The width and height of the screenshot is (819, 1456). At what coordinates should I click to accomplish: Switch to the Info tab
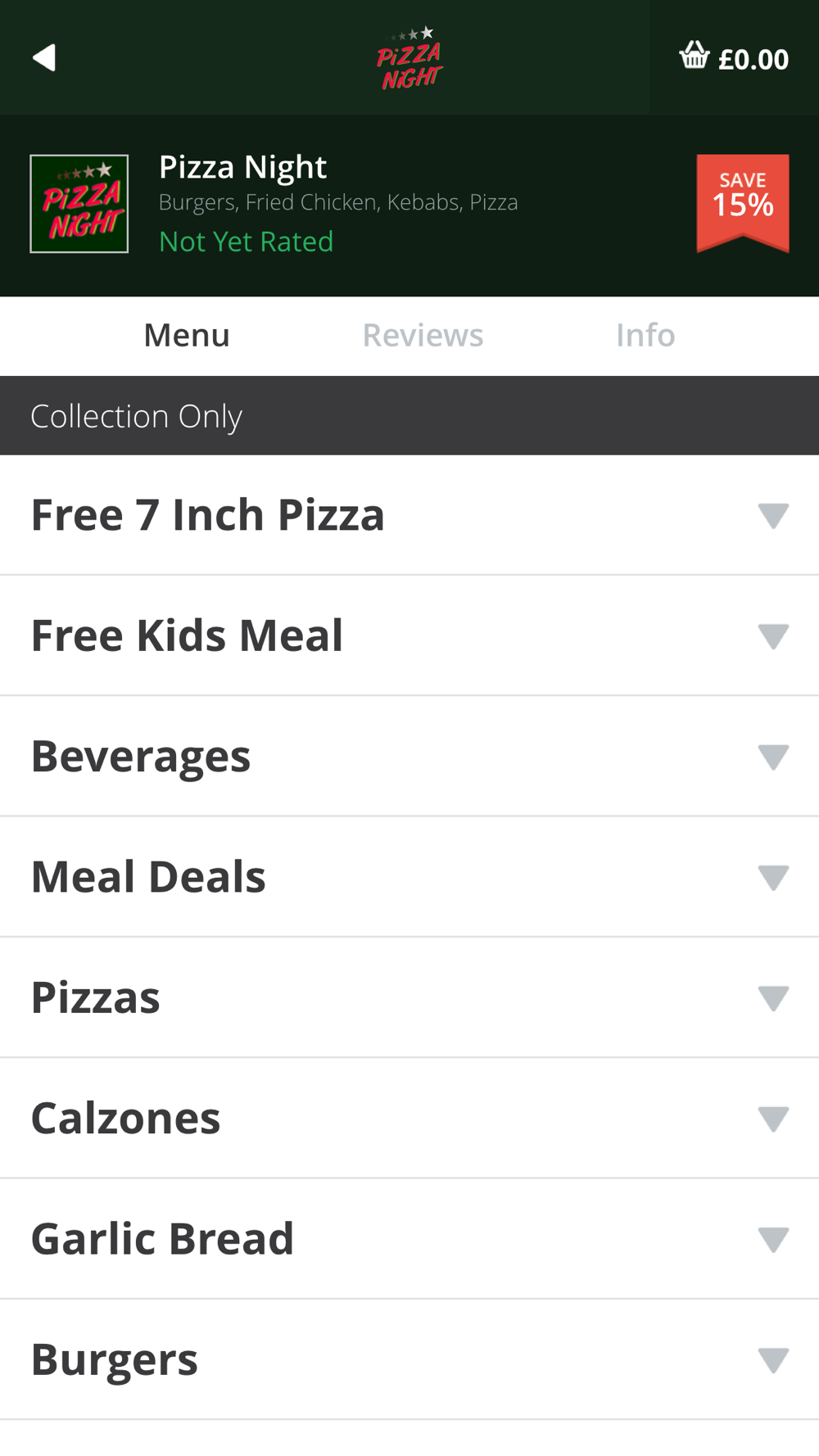pos(645,335)
